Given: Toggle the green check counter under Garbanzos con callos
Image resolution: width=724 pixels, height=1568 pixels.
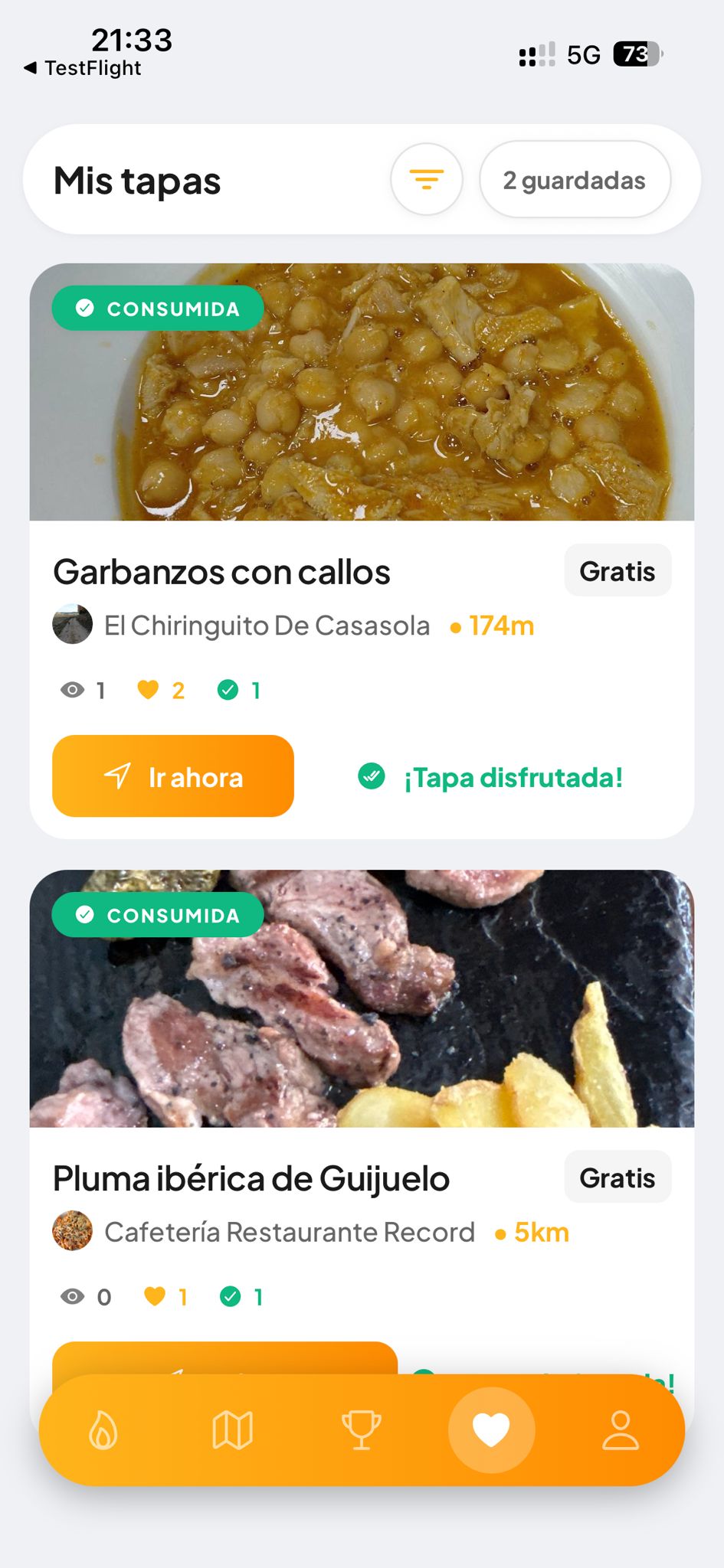Looking at the screenshot, I should tap(230, 689).
